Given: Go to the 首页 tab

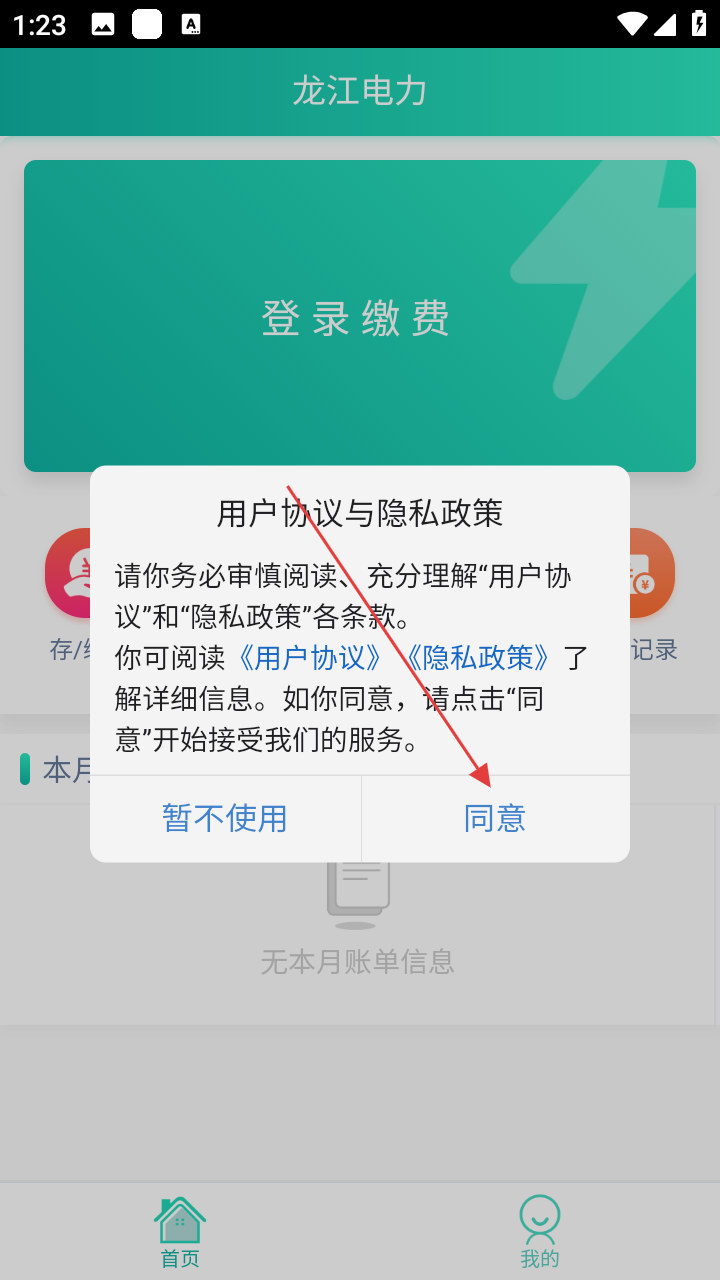Looking at the screenshot, I should click(180, 1232).
